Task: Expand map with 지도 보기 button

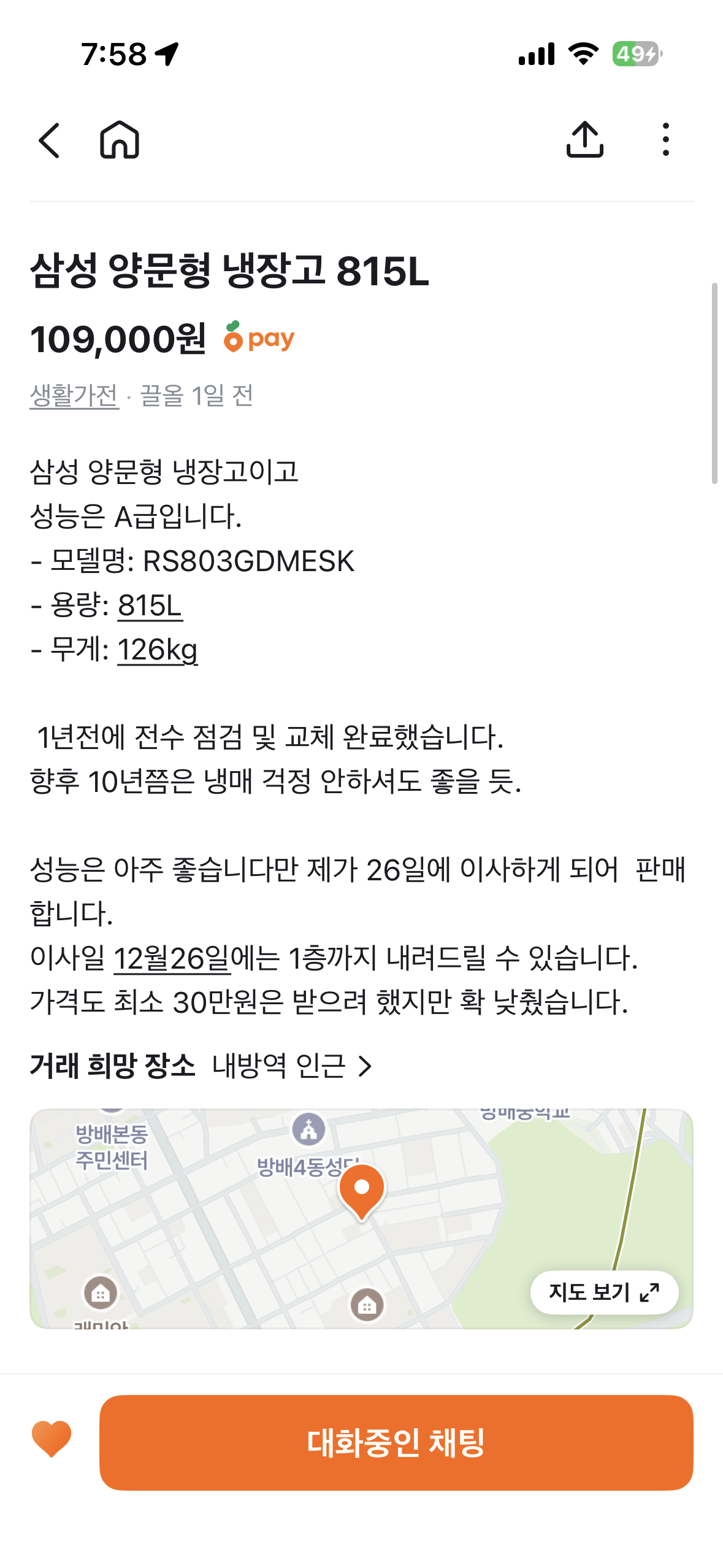Action: pos(604,1292)
